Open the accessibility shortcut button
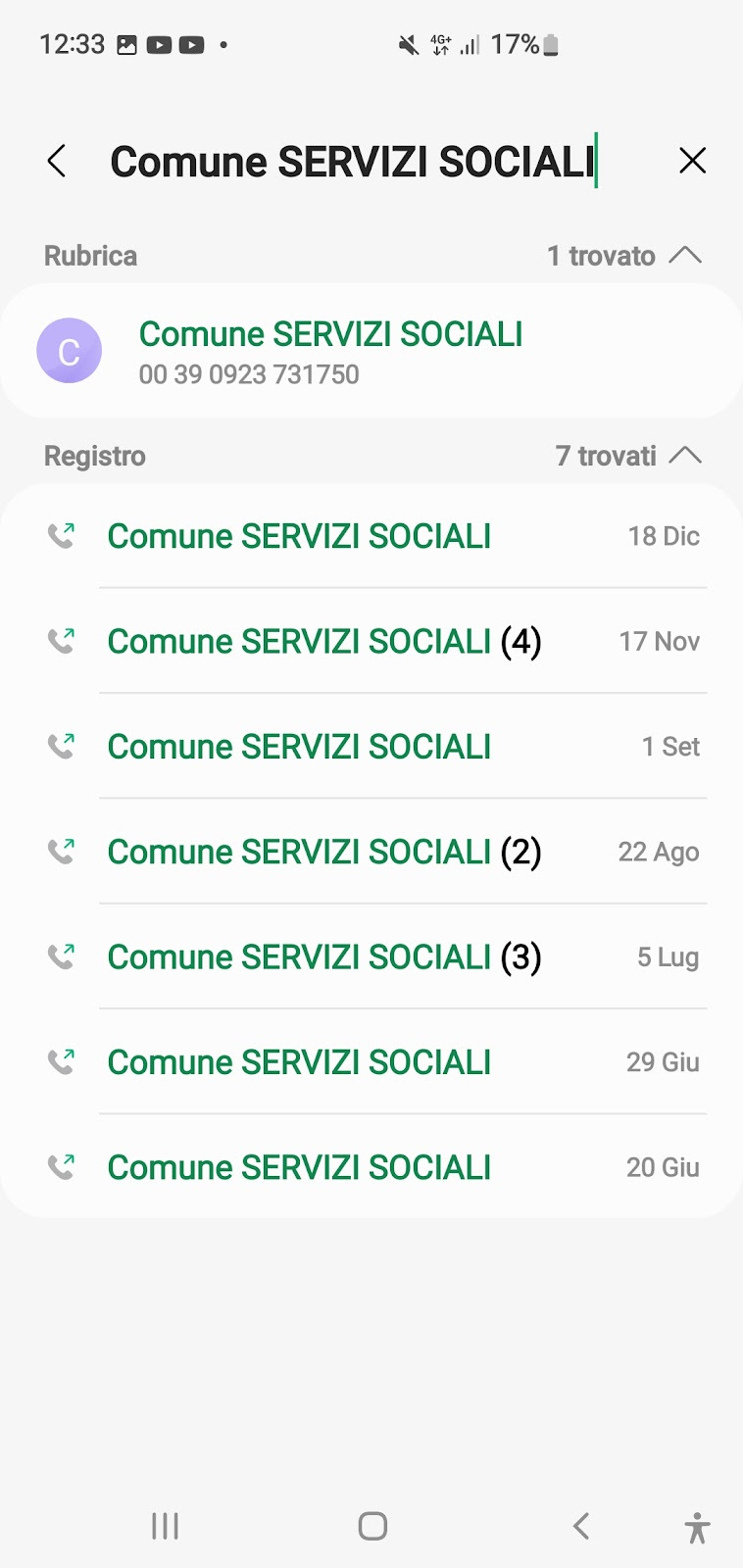The width and height of the screenshot is (743, 1568). 697,1527
